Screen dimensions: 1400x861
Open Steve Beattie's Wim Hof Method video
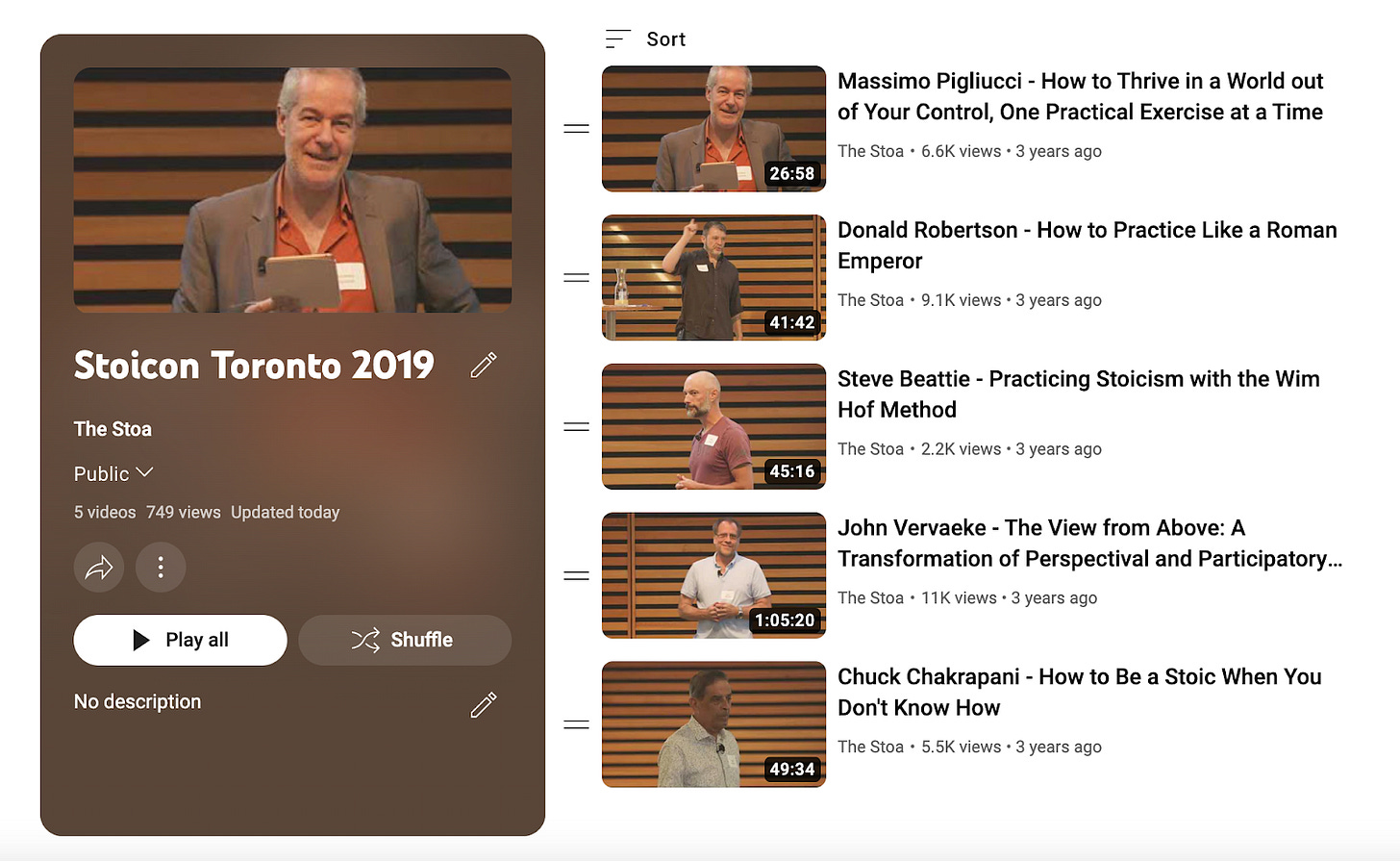point(1077,394)
